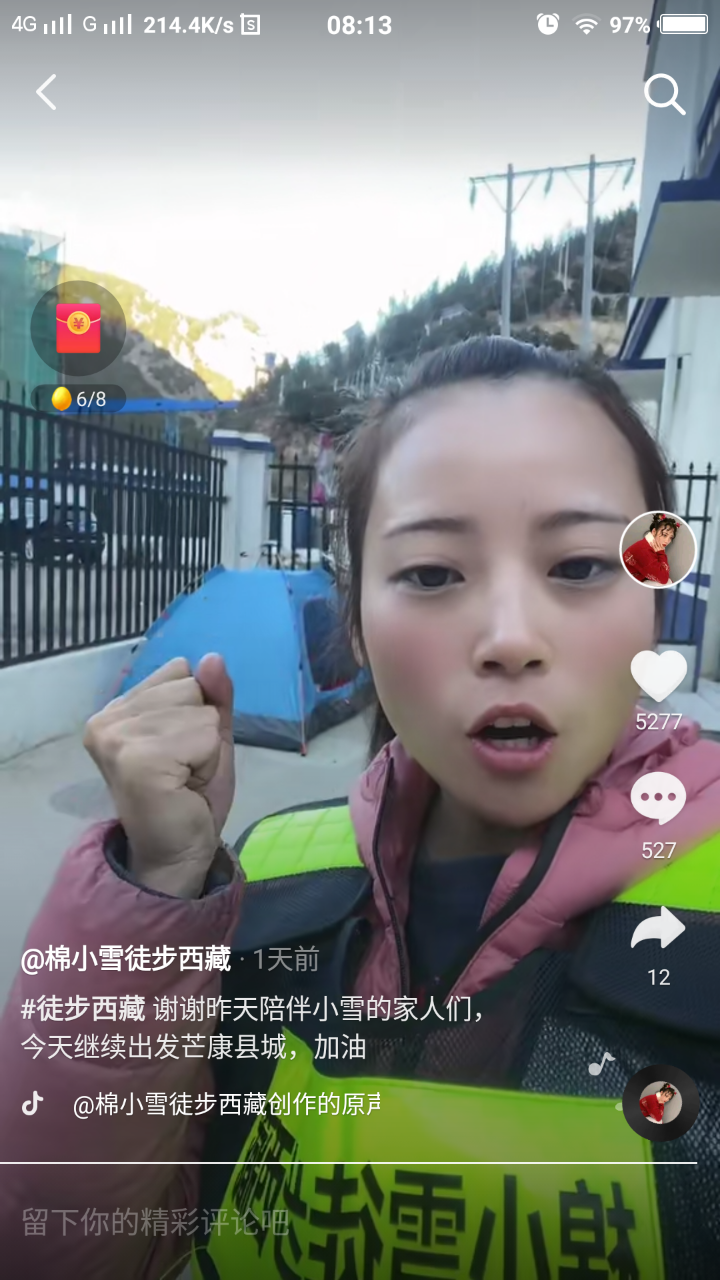The width and height of the screenshot is (720, 1280).
Task: Open the comments with 527 replies
Action: [x=658, y=800]
